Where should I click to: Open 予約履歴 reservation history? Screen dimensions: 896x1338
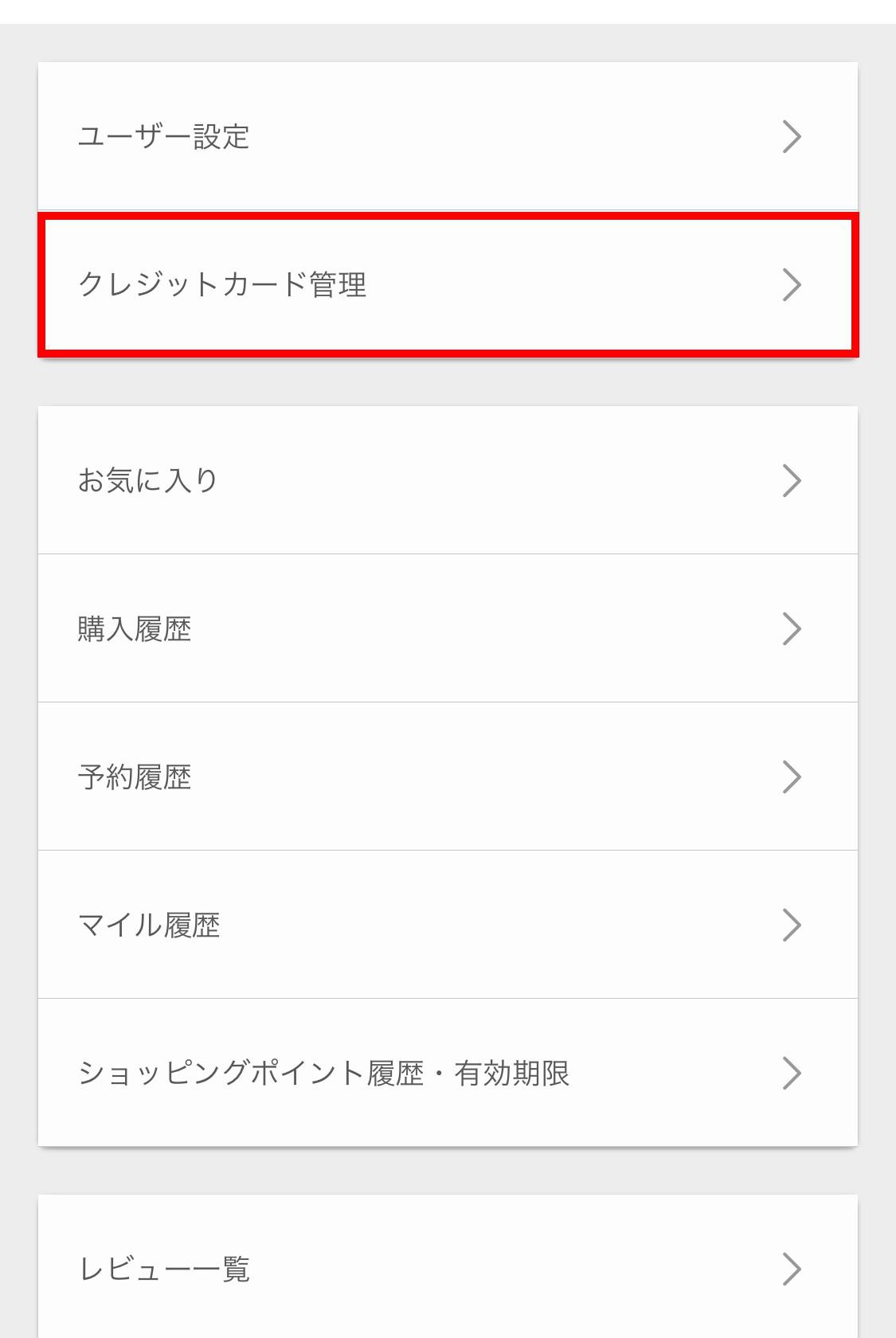click(448, 777)
